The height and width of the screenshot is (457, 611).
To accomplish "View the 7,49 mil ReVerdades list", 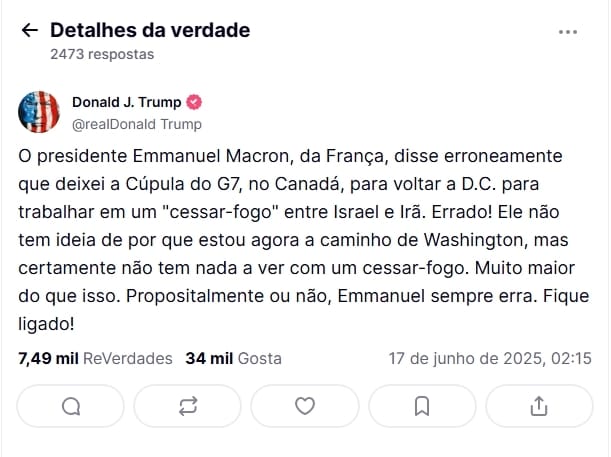I will 95,358.
